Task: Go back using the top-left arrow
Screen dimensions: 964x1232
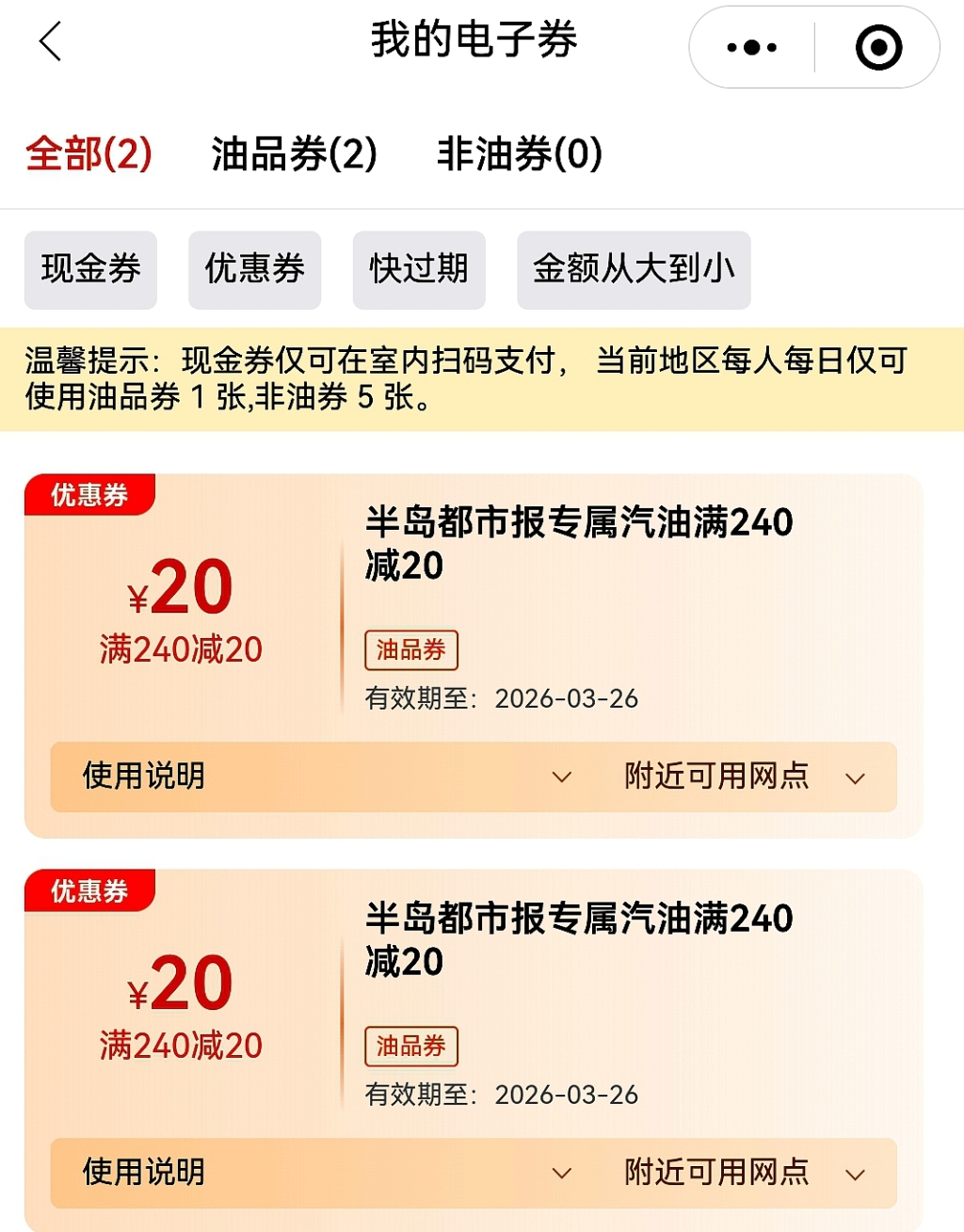Action: tap(50, 42)
